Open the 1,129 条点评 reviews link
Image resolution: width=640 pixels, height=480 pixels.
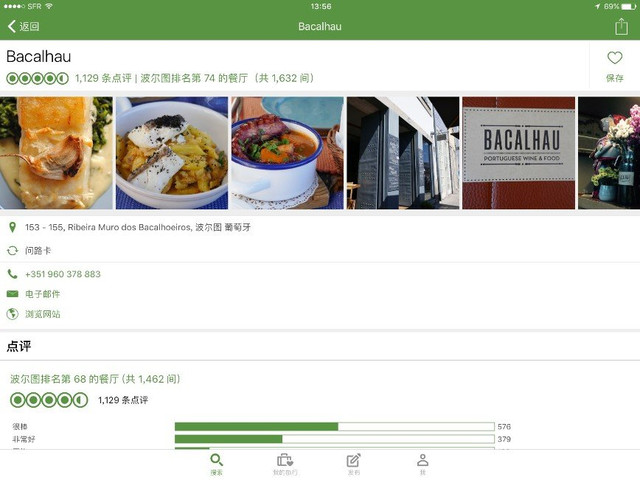[x=122, y=400]
